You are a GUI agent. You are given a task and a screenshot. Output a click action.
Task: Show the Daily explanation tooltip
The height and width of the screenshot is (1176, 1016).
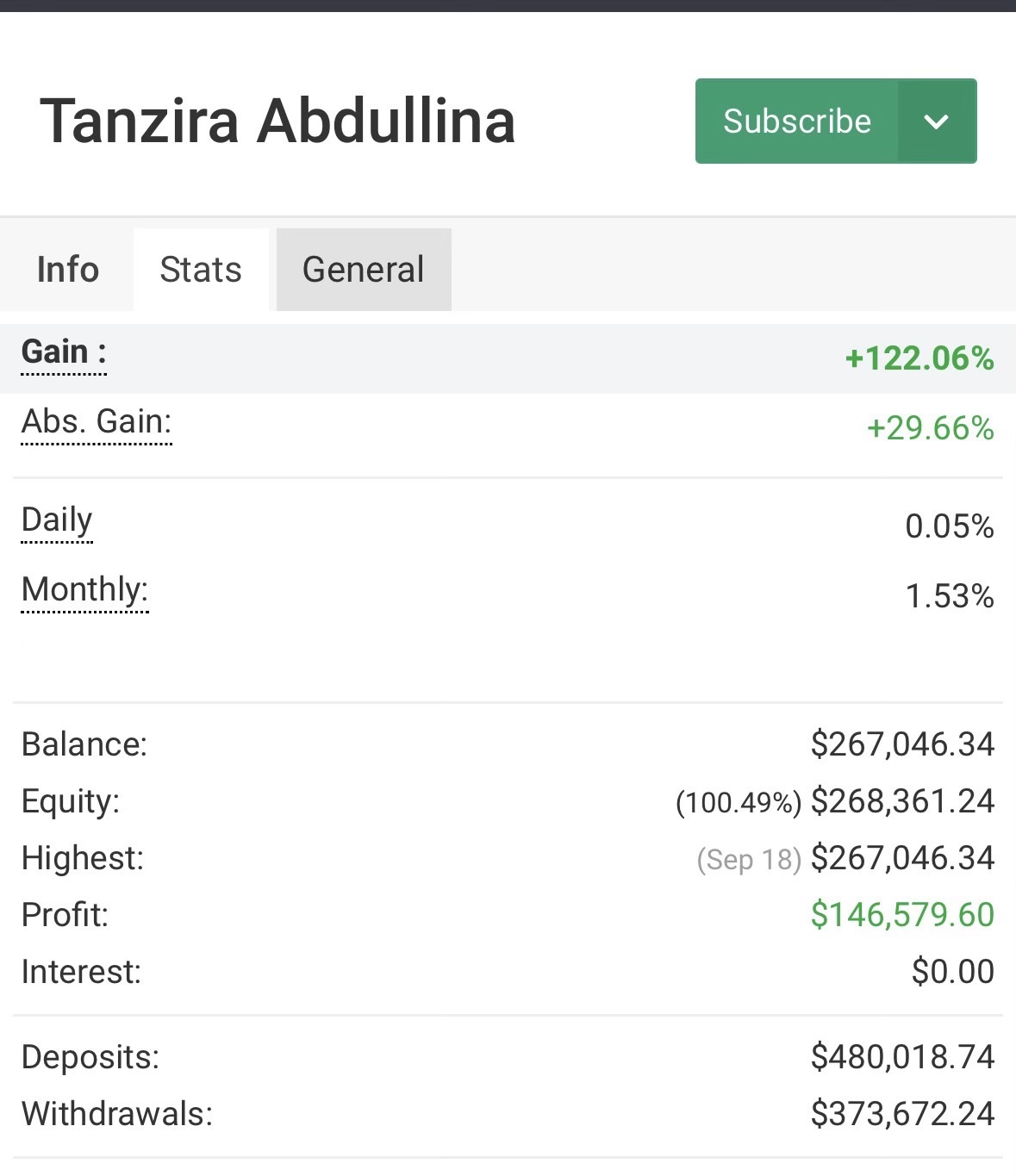57,520
